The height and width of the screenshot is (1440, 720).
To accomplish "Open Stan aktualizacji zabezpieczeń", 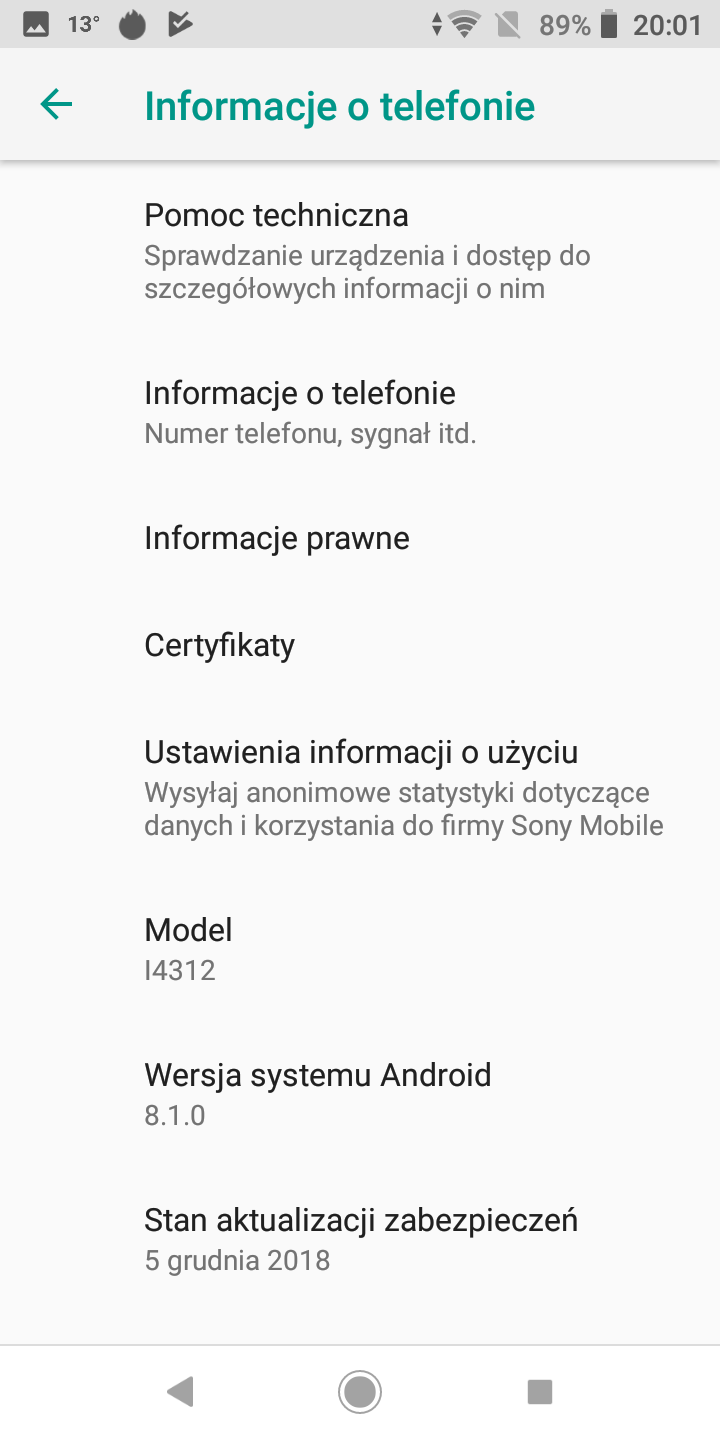I will pyautogui.click(x=360, y=1238).
